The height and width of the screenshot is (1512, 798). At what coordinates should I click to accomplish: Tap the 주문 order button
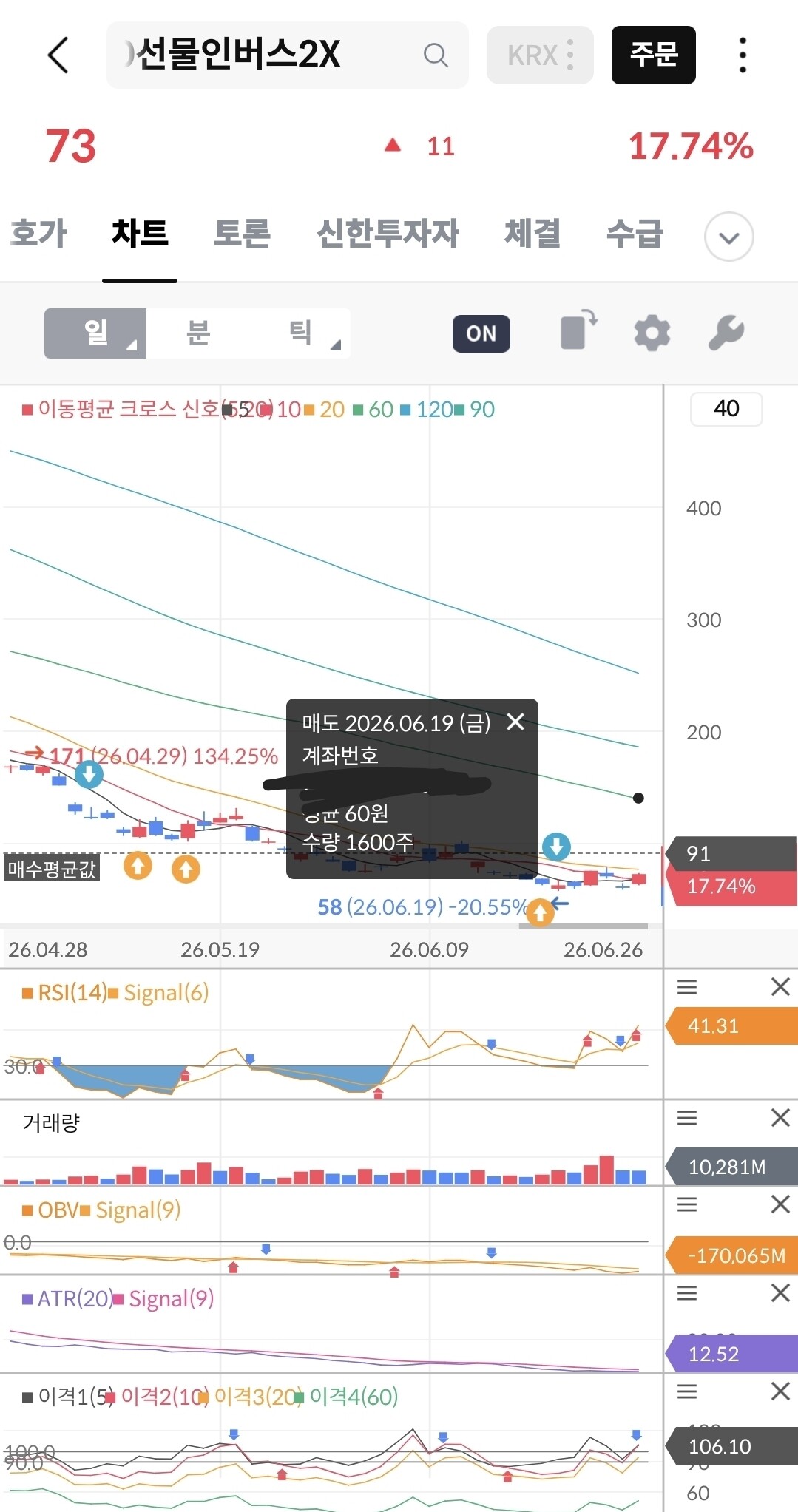coord(654,55)
